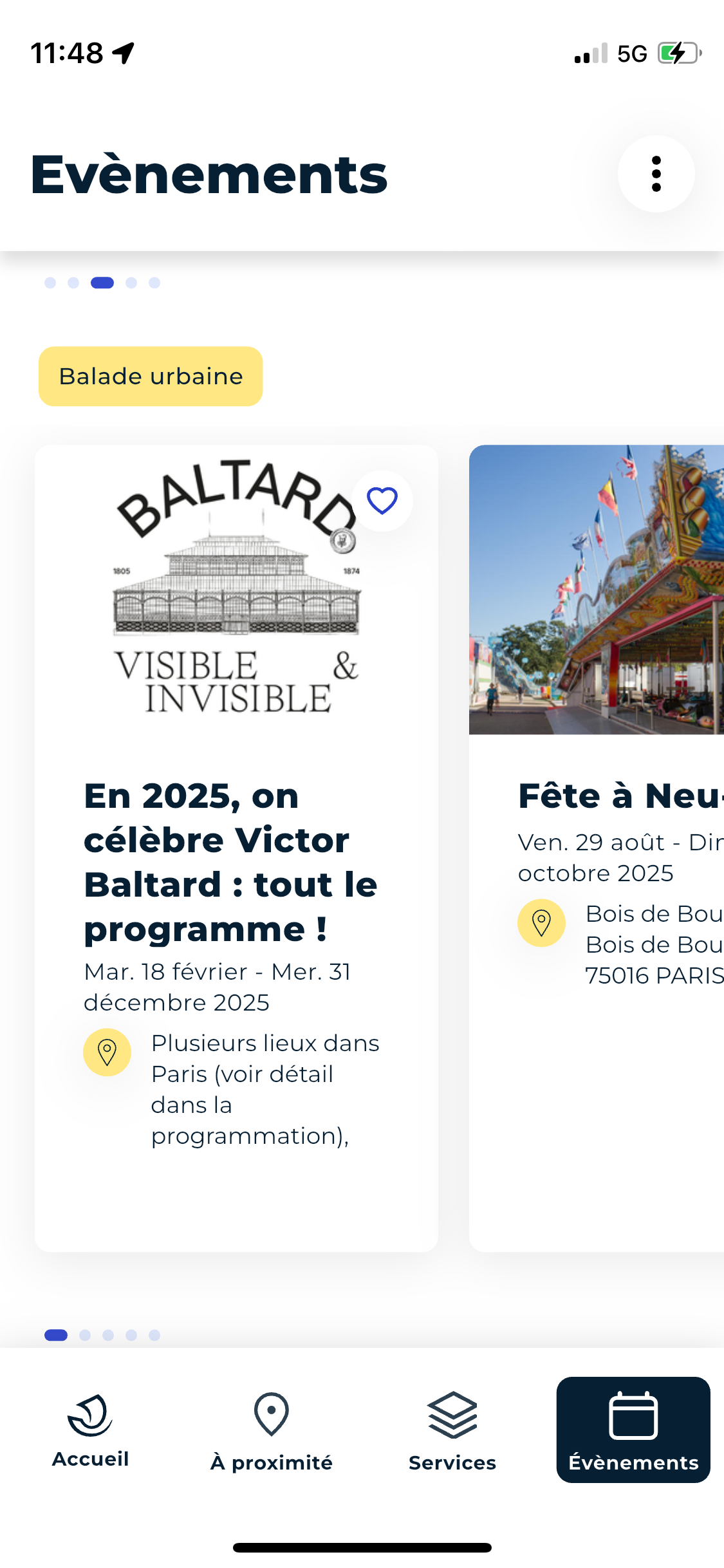724x1568 pixels.
Task: Open the three-dot overflow menu
Action: pyautogui.click(x=656, y=174)
